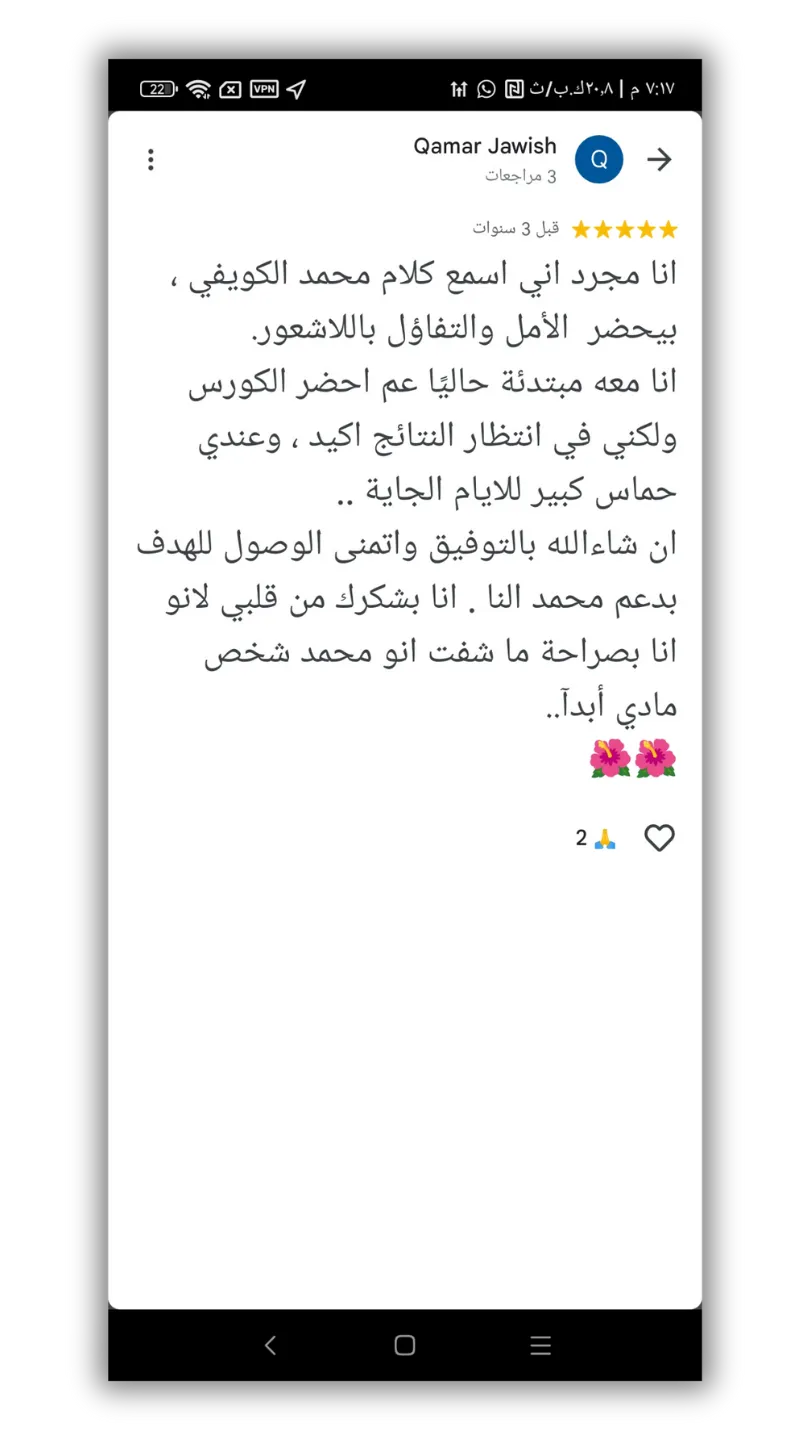Go back using the top arrow
The width and height of the screenshot is (810, 1440).
[x=659, y=160]
